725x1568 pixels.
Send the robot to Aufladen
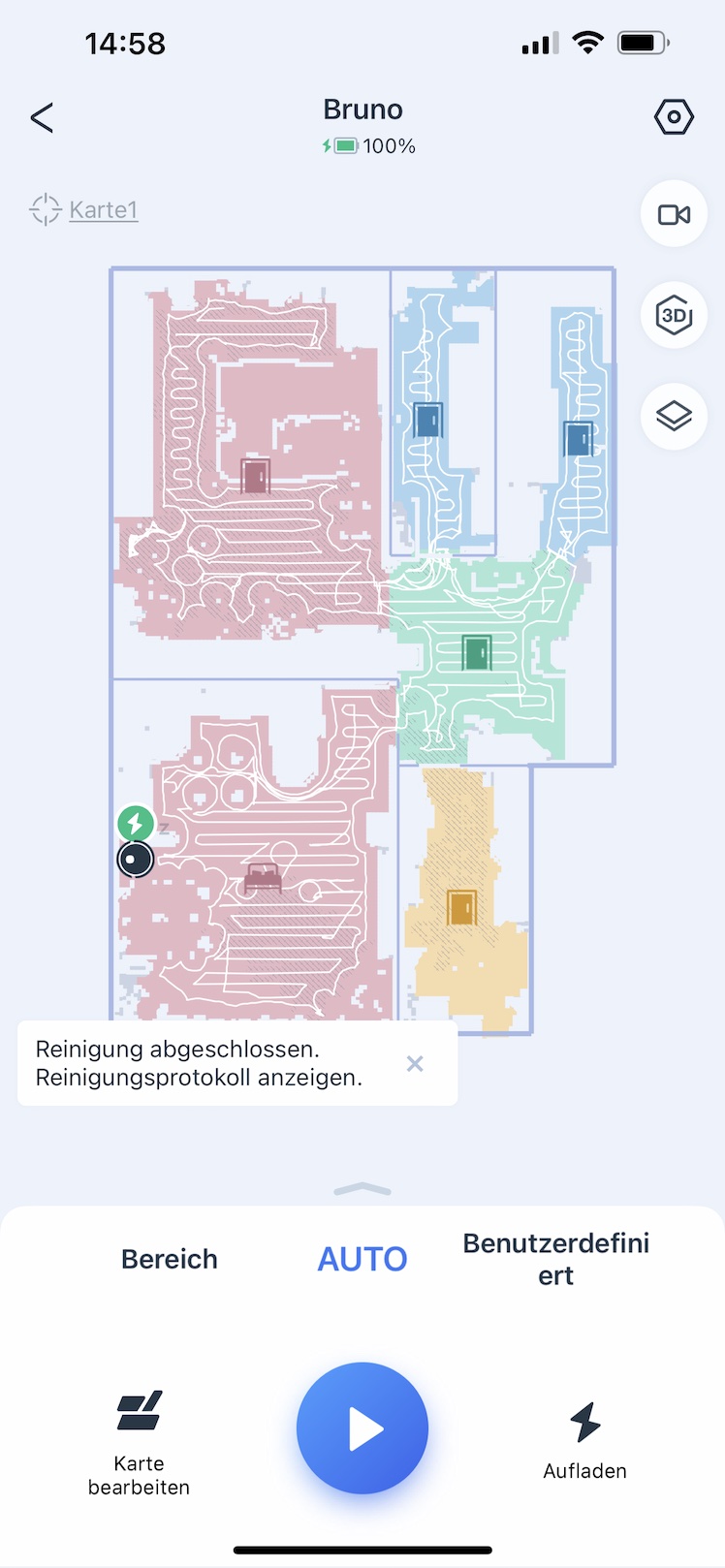[x=584, y=1440]
